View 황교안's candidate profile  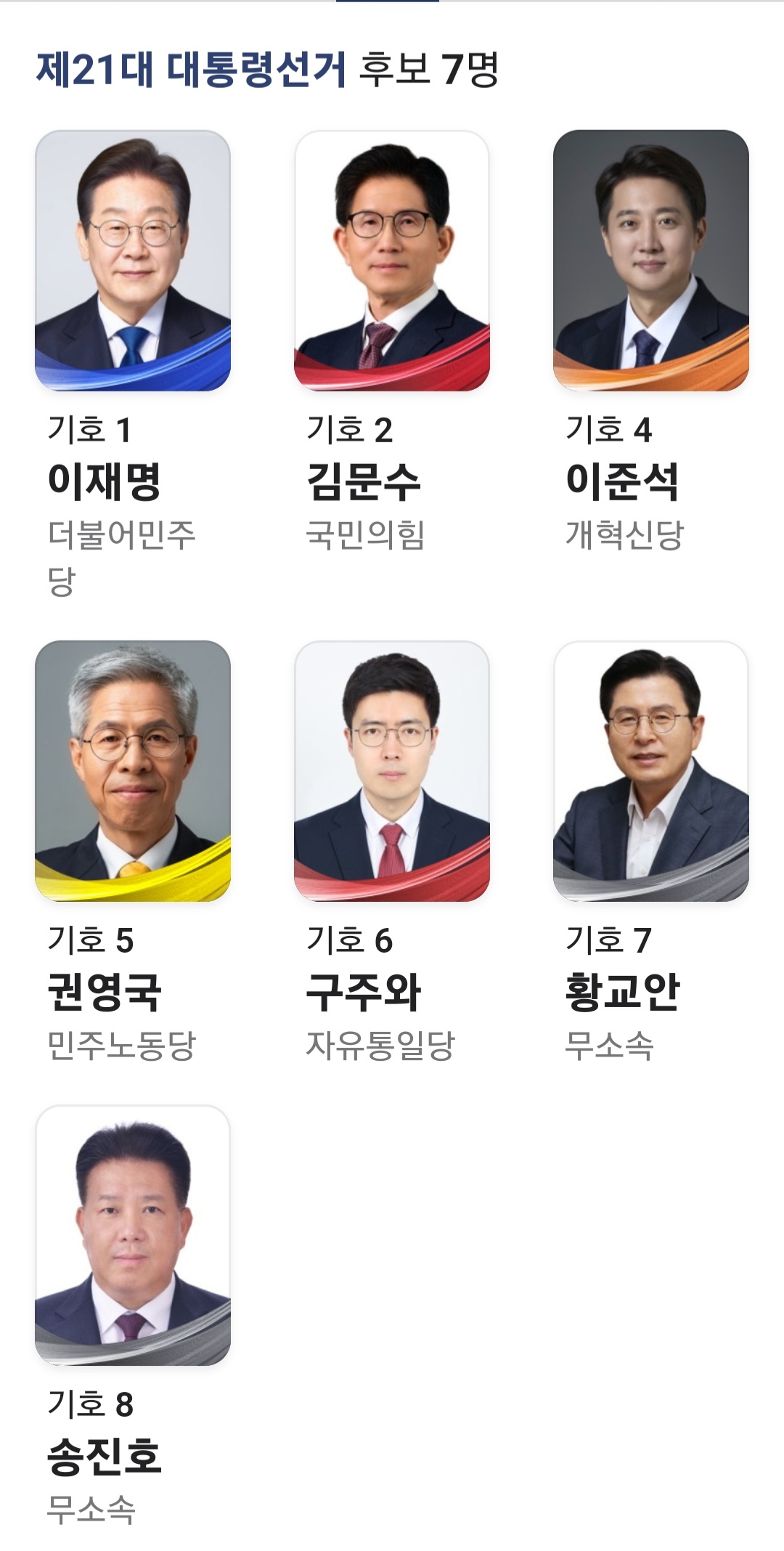tap(651, 771)
